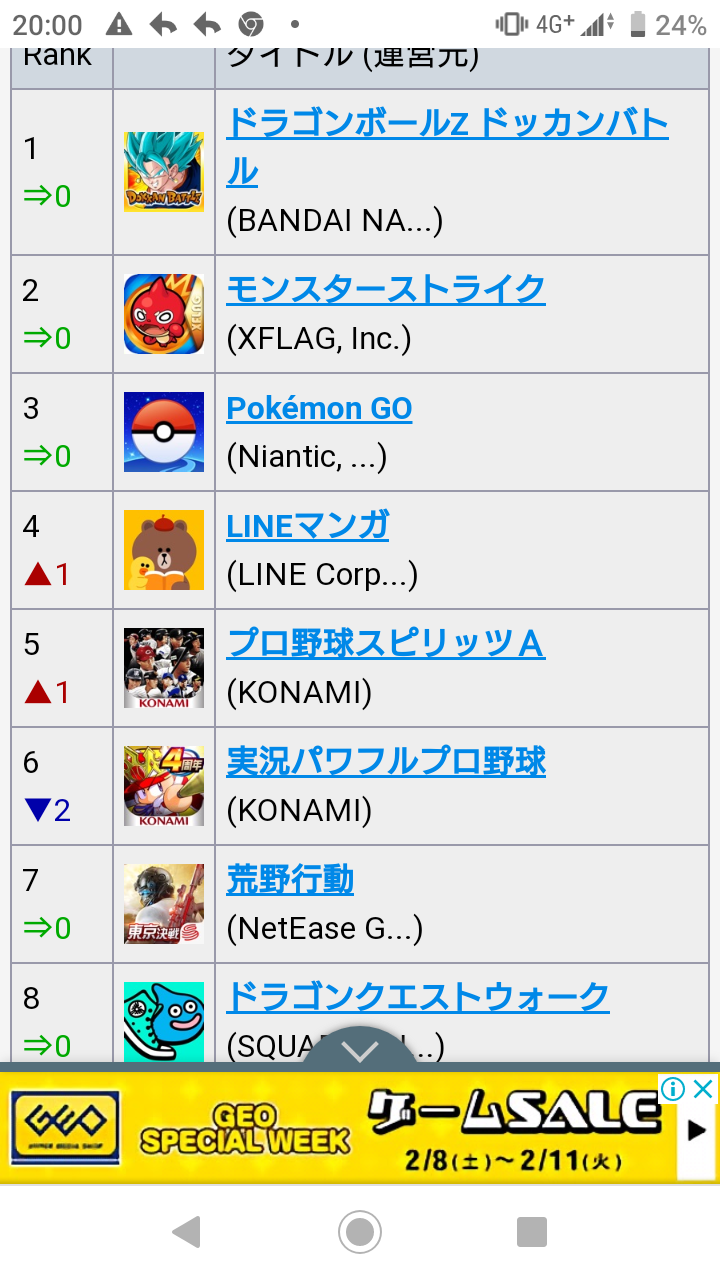Open the ドラゴンボールZ ドッカンバトル link
This screenshot has height=1280, width=720.
(x=447, y=148)
